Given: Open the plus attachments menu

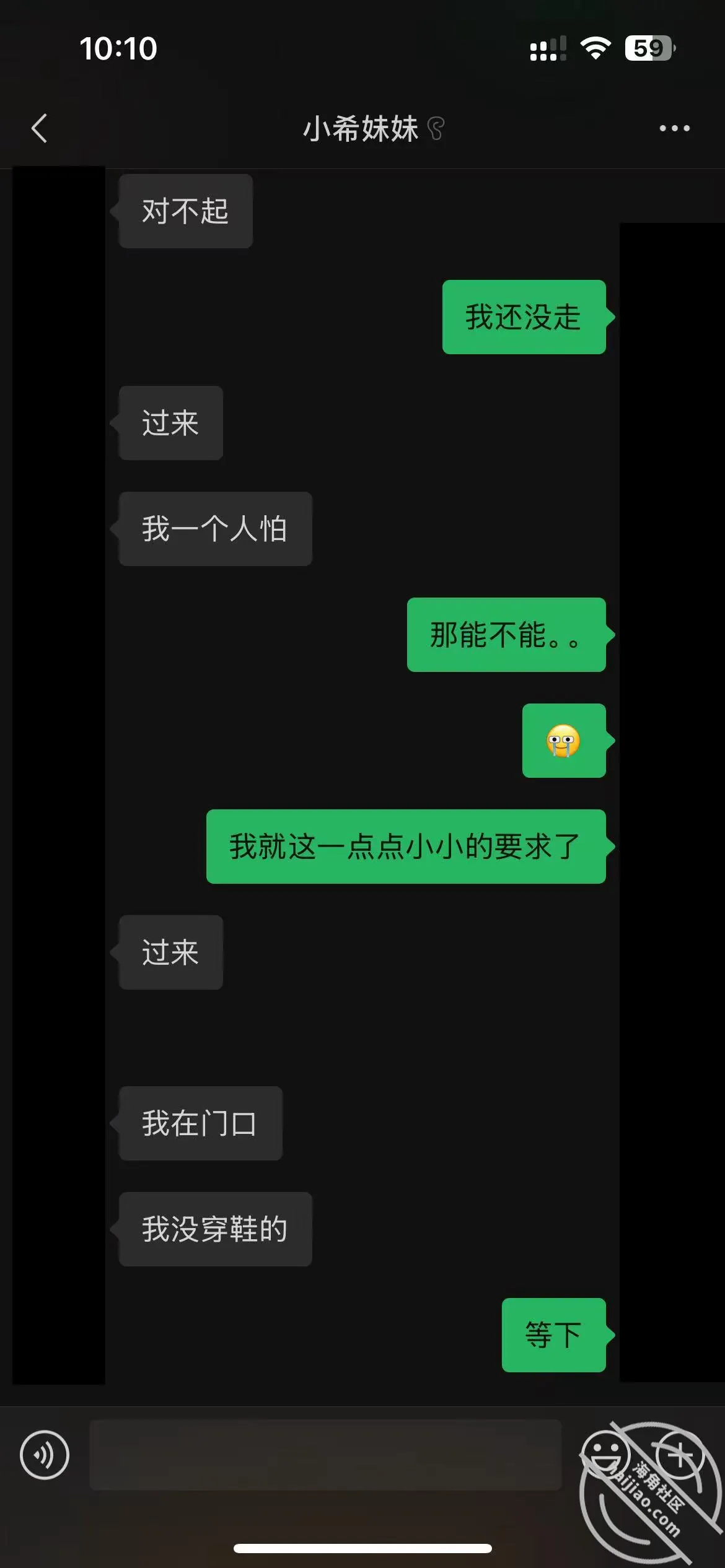Looking at the screenshot, I should click(680, 1455).
